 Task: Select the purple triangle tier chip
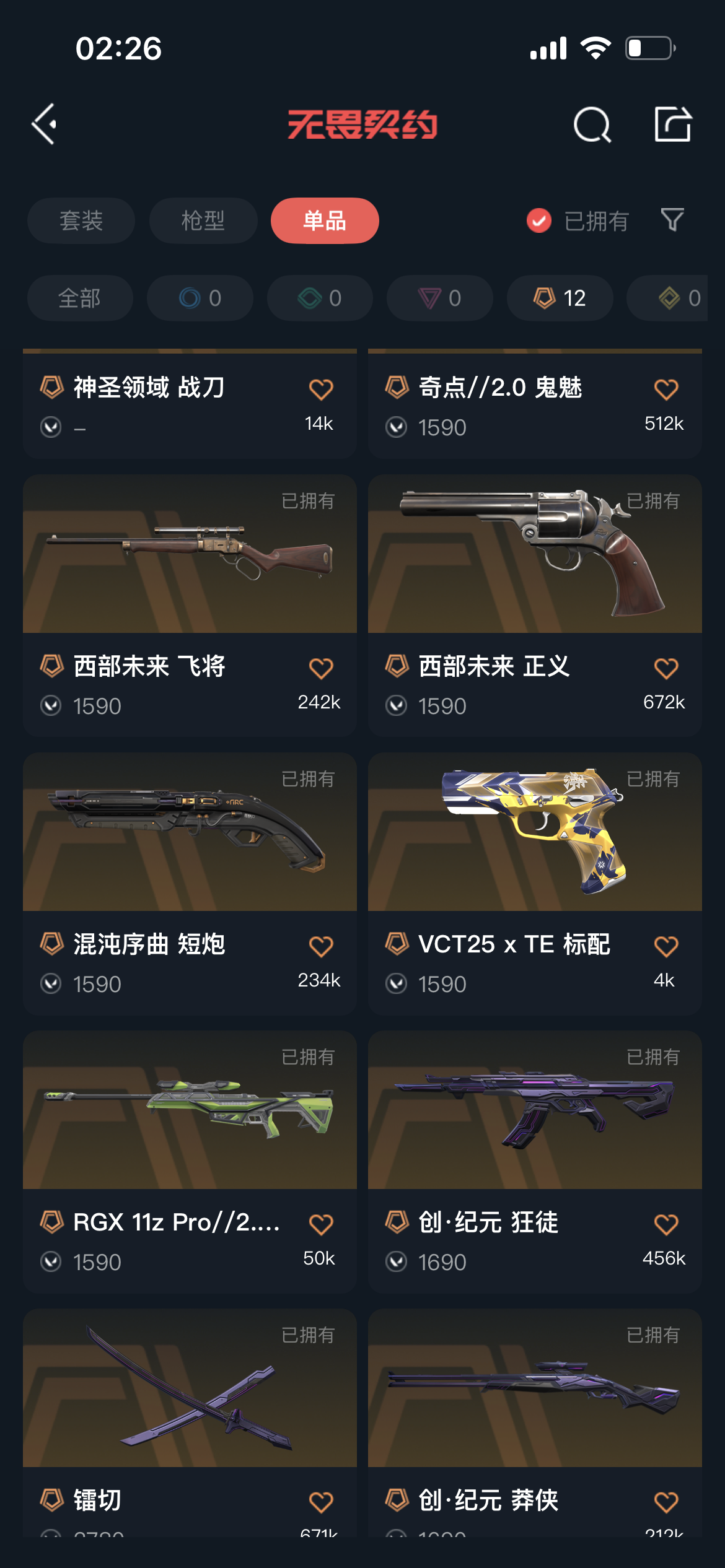pos(439,298)
